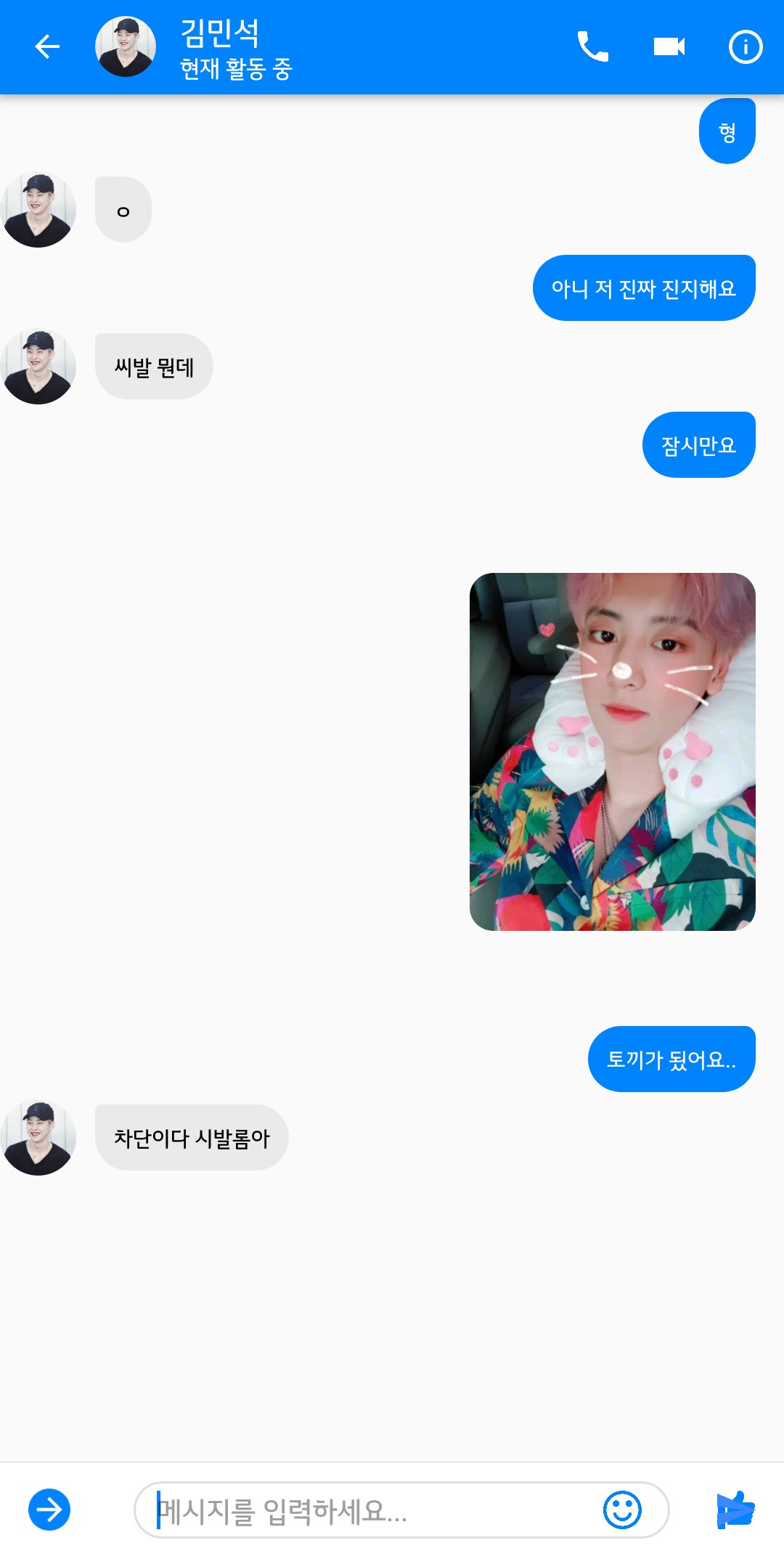Expand options with the blue arrow button

pos(49,1510)
